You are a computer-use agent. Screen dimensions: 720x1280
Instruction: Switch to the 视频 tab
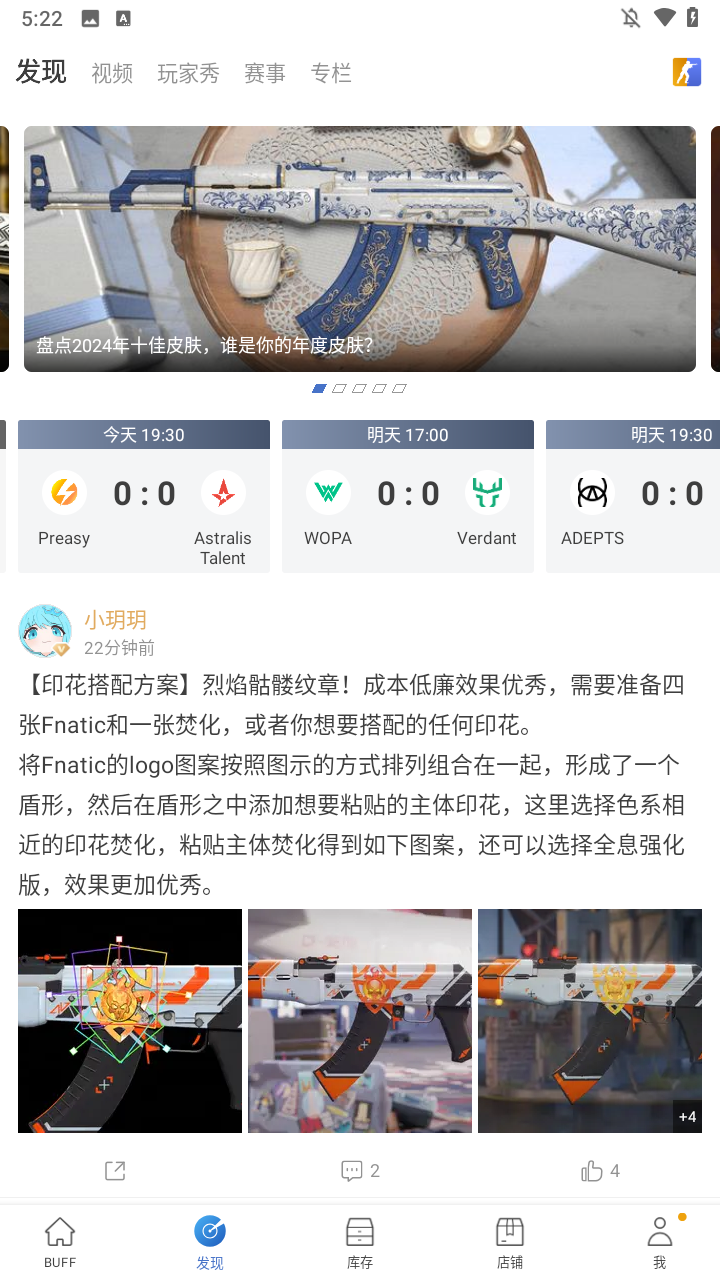[112, 73]
